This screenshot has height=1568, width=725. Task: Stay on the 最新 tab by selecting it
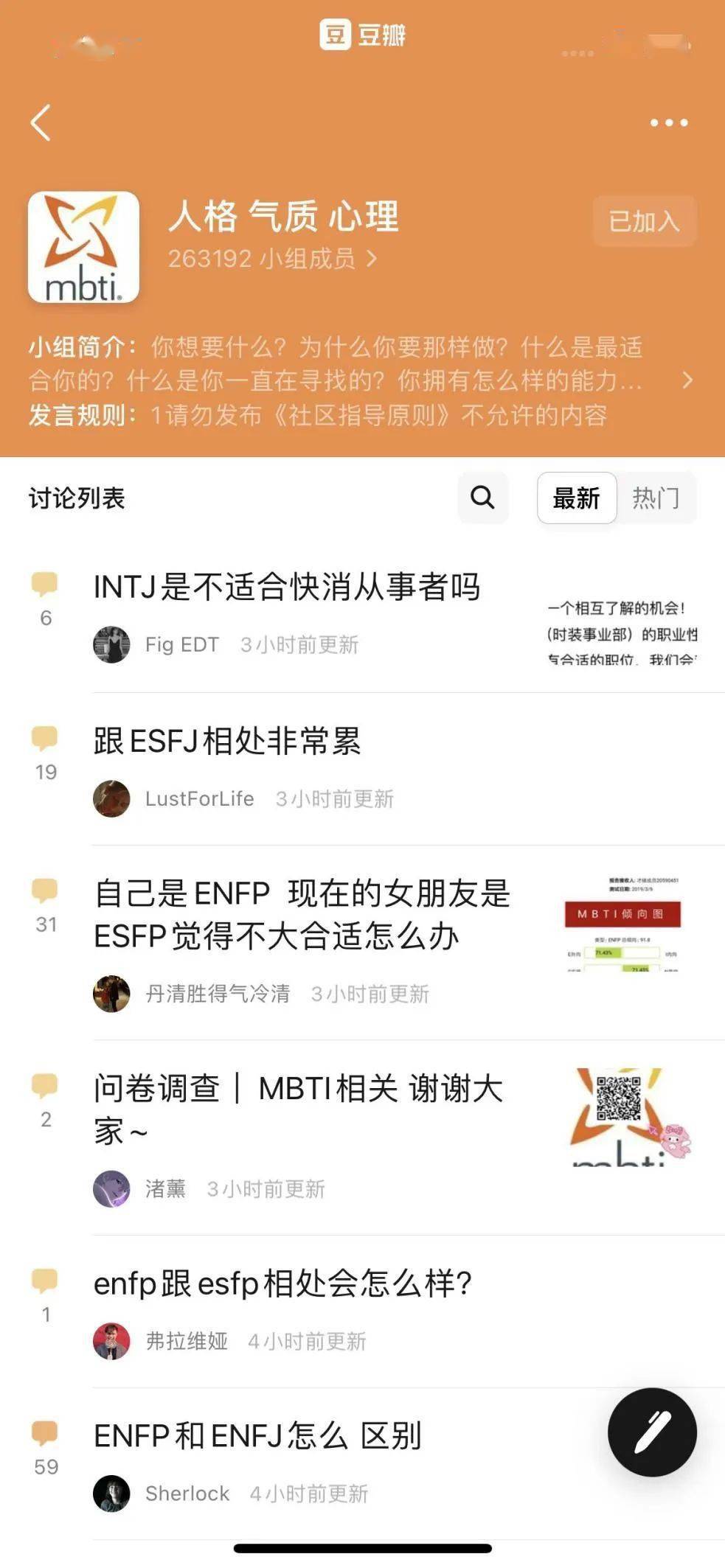(577, 499)
